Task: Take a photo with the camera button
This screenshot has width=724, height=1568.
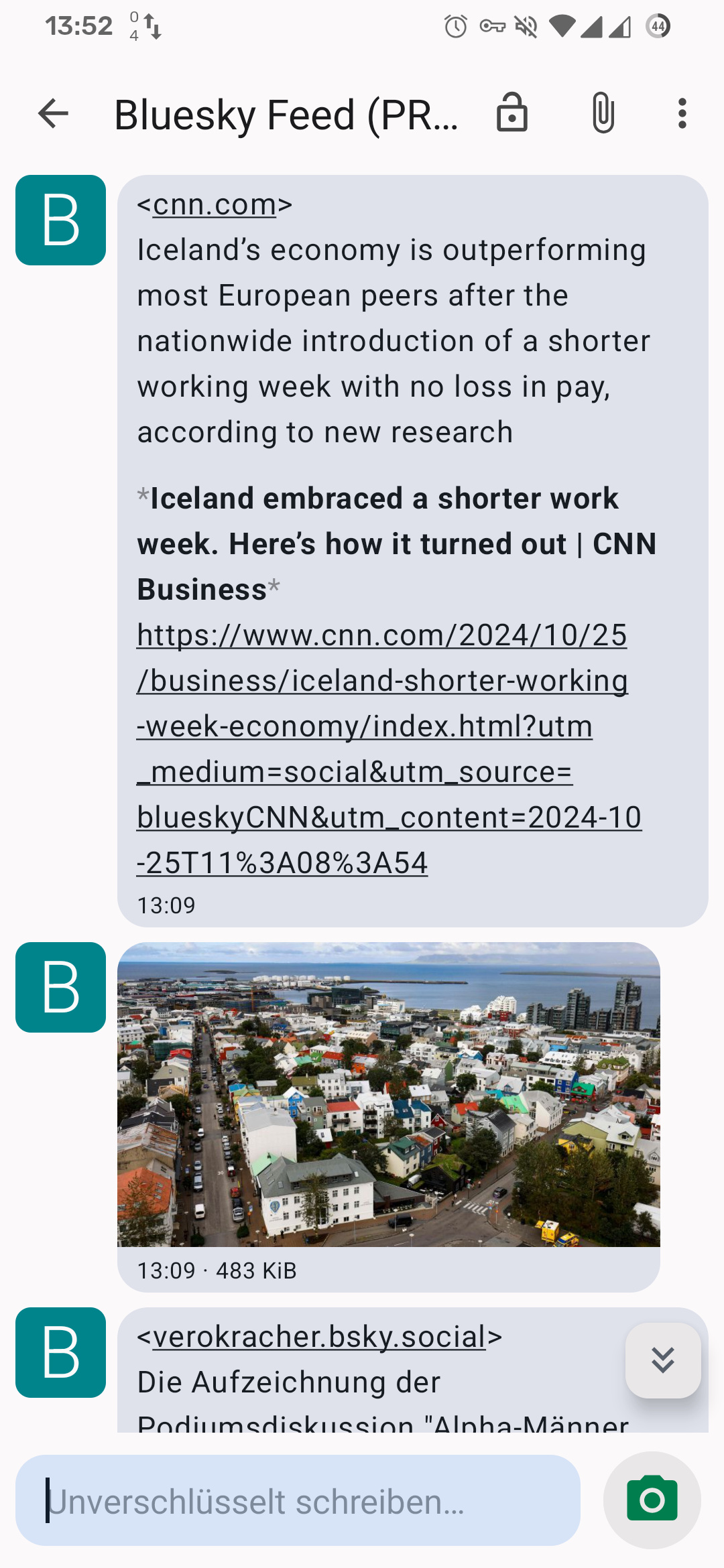Action: [x=652, y=1500]
